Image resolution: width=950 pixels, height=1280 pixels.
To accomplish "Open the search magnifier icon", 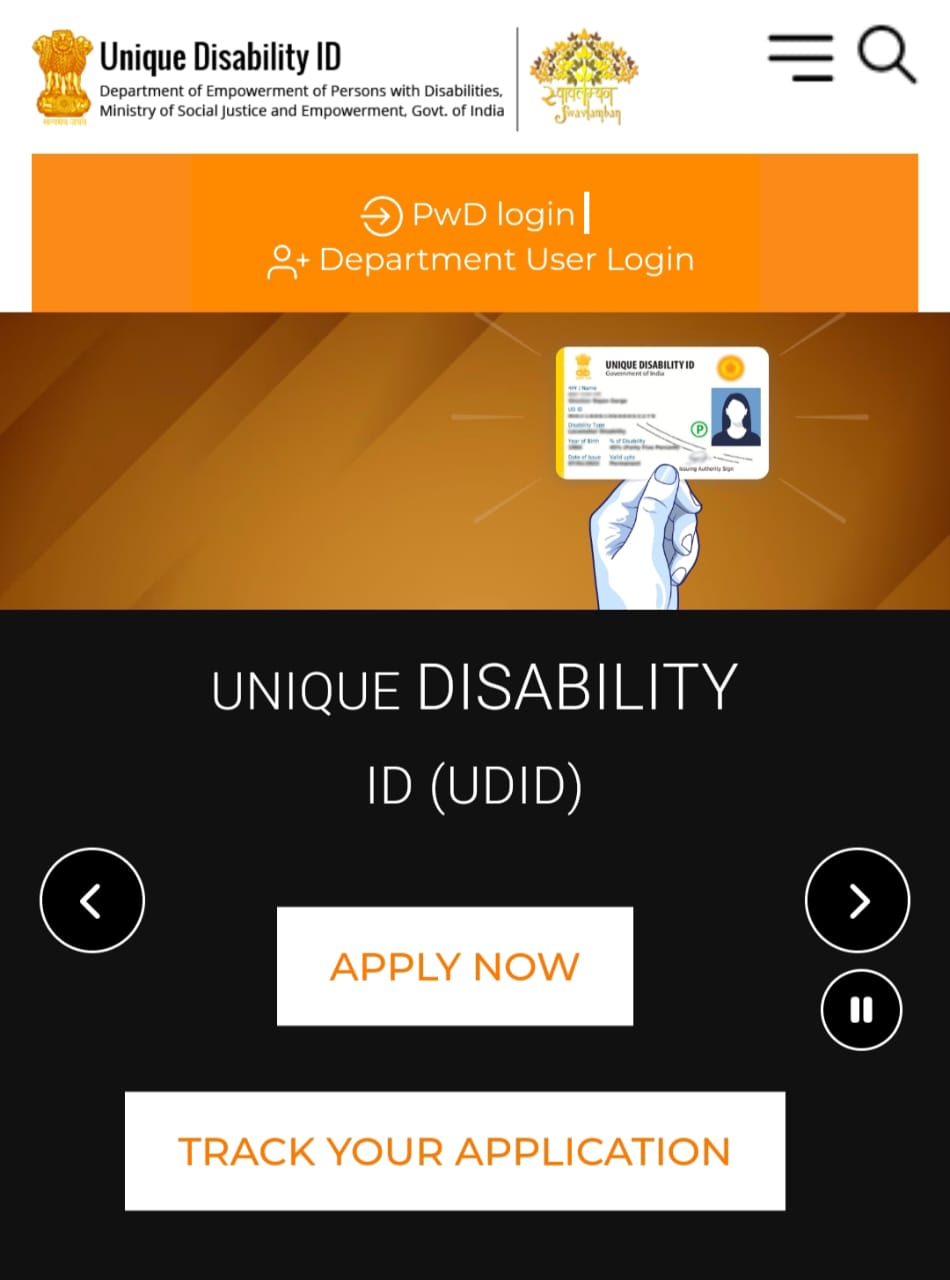I will pos(887,55).
